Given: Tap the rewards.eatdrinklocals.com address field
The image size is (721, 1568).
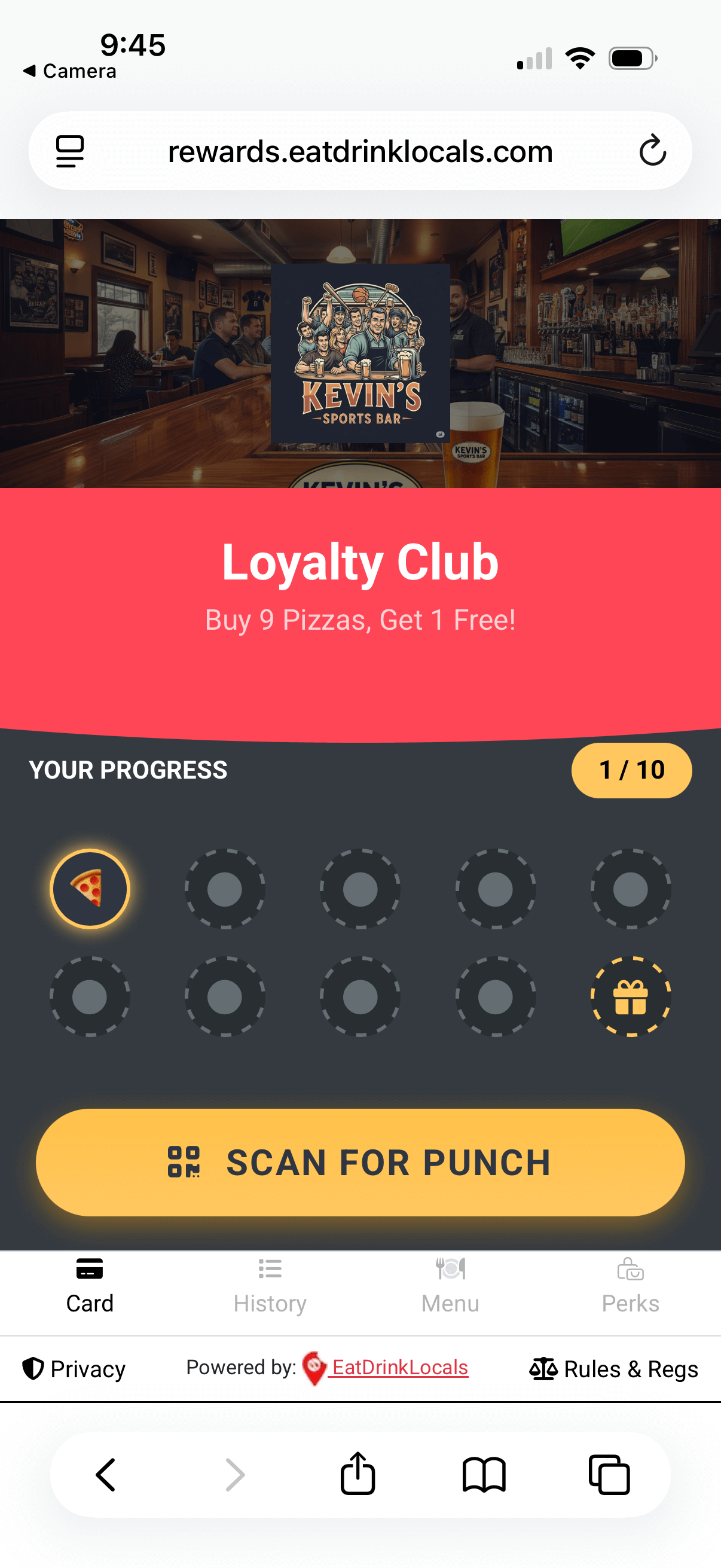Looking at the screenshot, I should [360, 151].
